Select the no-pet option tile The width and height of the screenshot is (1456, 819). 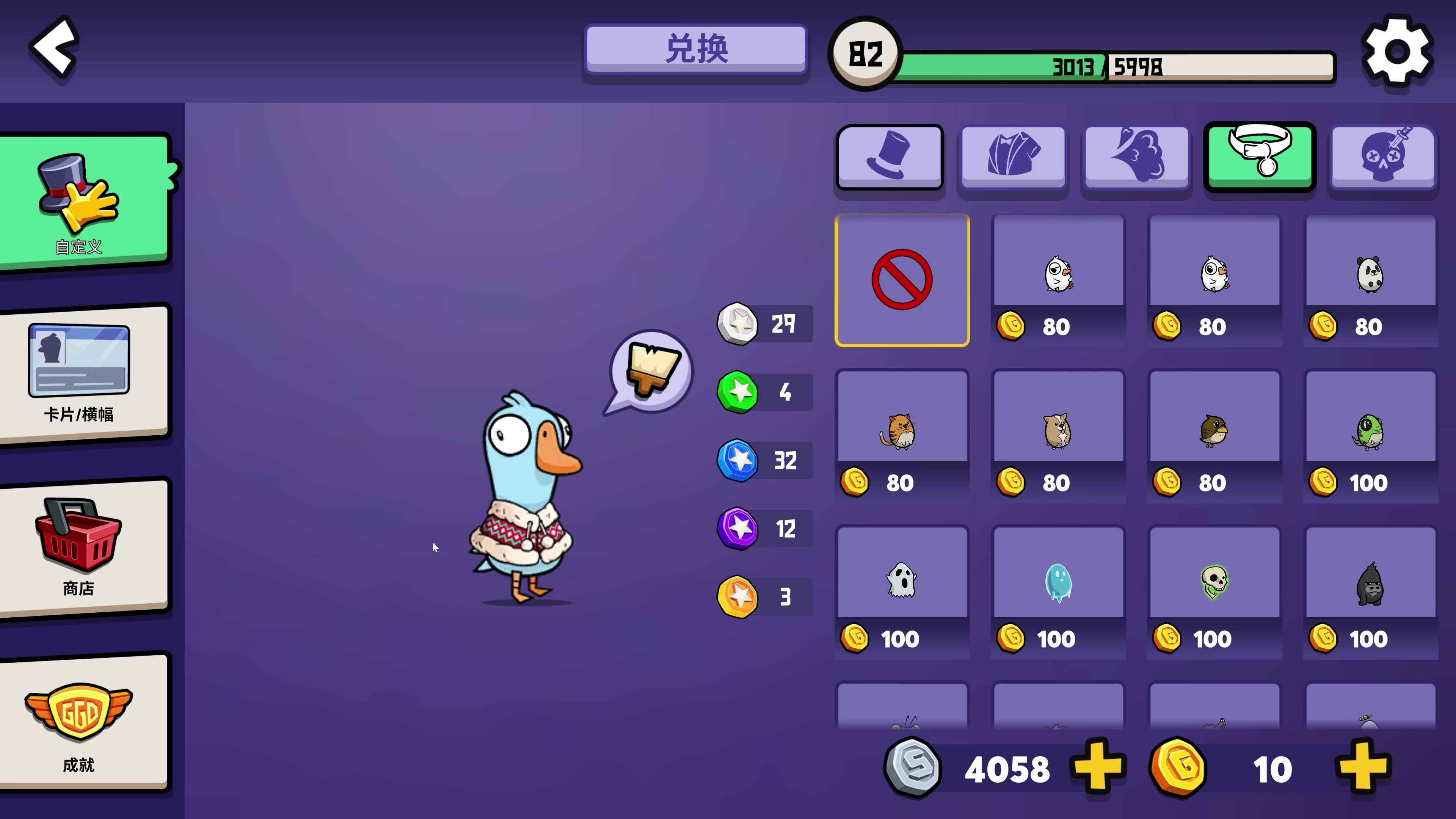pos(902,280)
